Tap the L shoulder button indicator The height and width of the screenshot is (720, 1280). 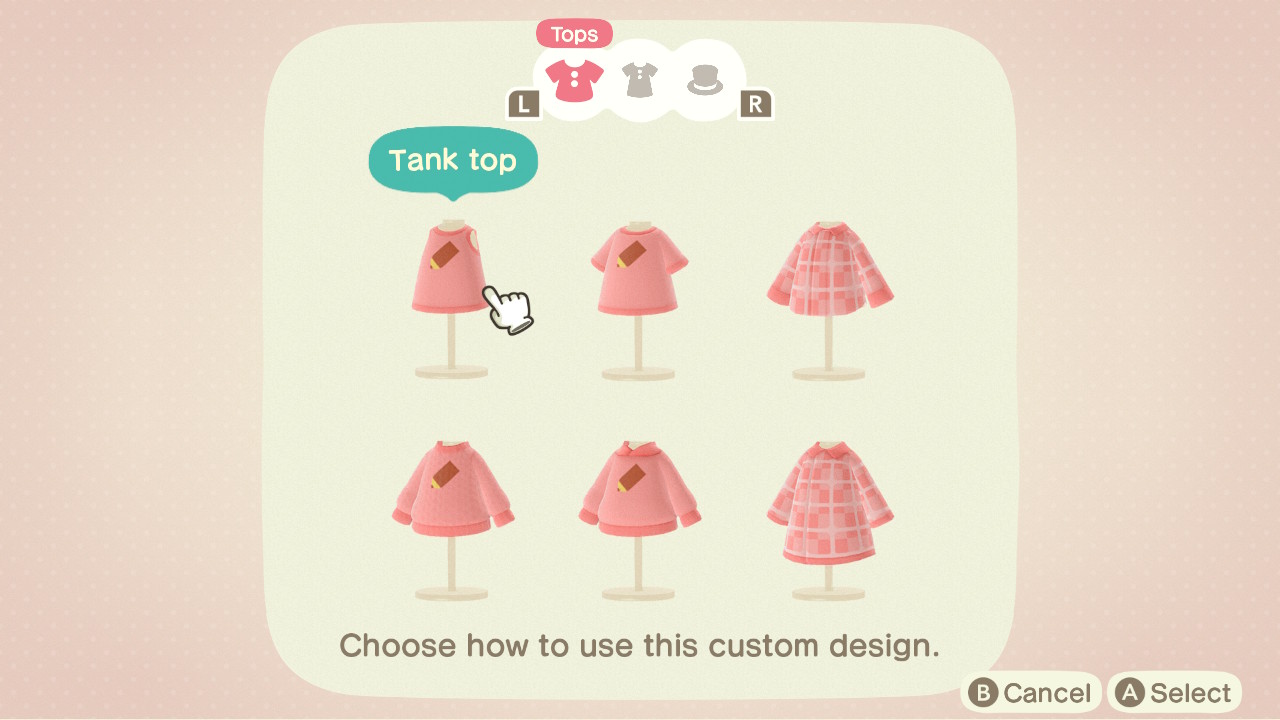pyautogui.click(x=524, y=103)
